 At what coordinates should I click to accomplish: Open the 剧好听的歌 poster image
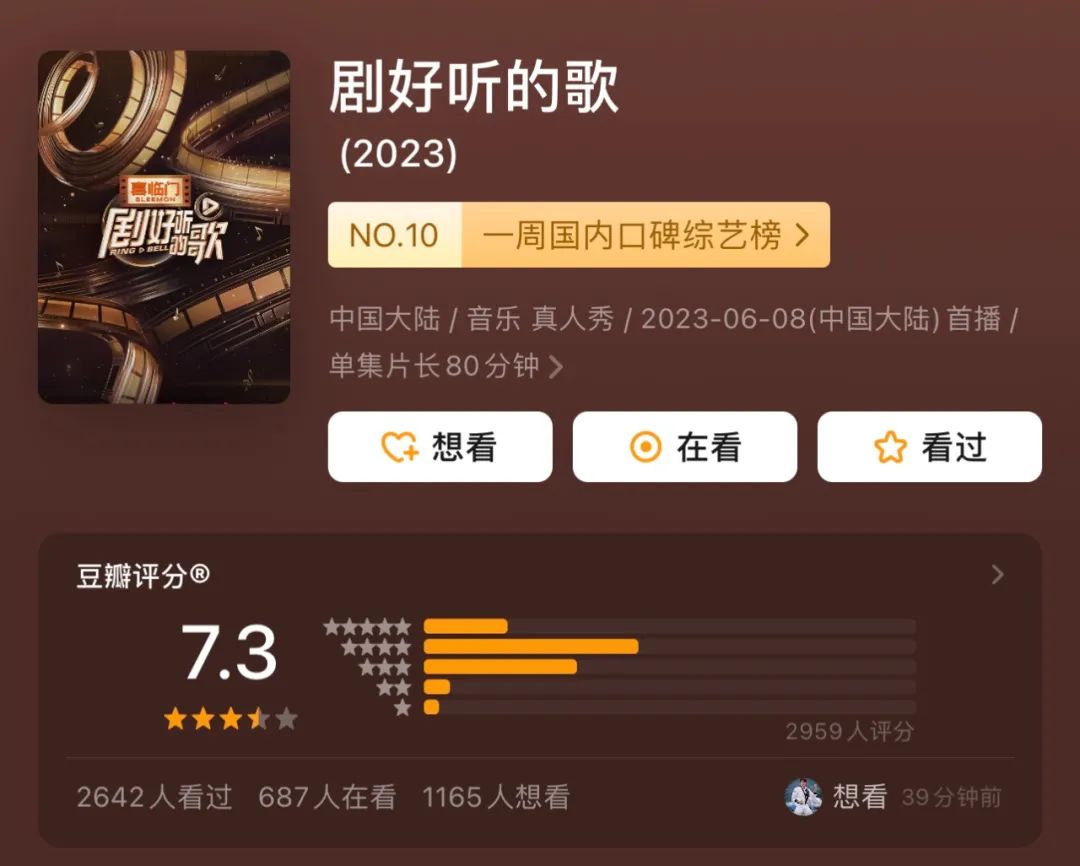(164, 227)
